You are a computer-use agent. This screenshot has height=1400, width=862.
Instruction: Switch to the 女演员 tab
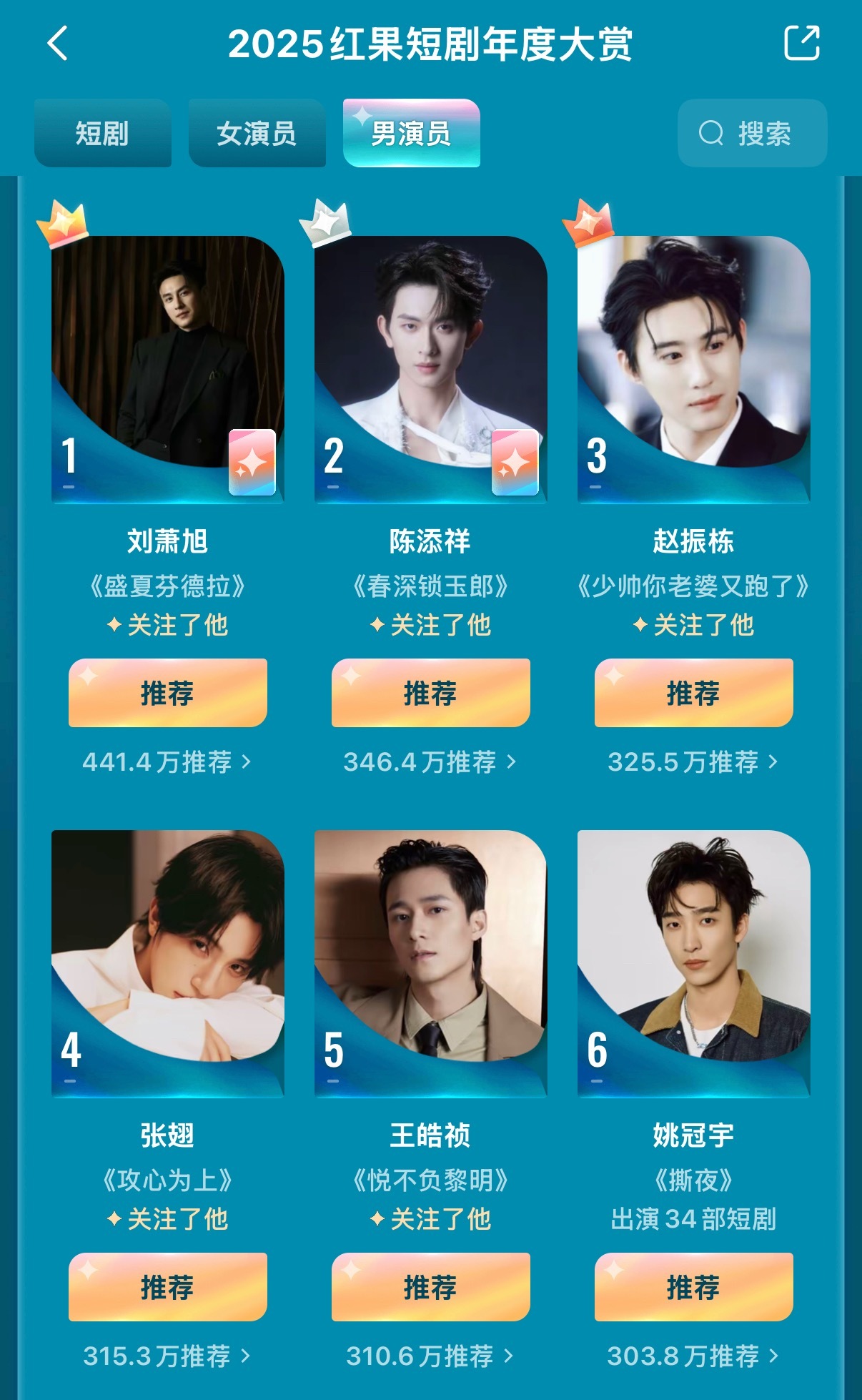(257, 134)
